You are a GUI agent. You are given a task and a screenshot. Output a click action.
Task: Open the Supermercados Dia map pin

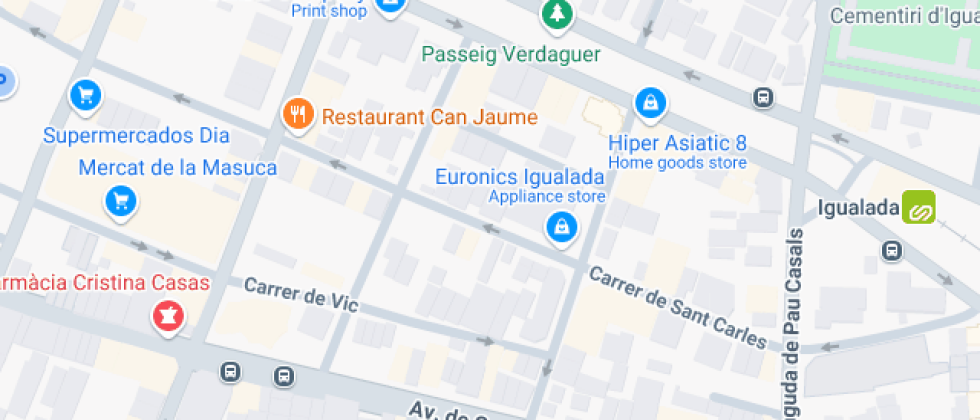tap(86, 96)
